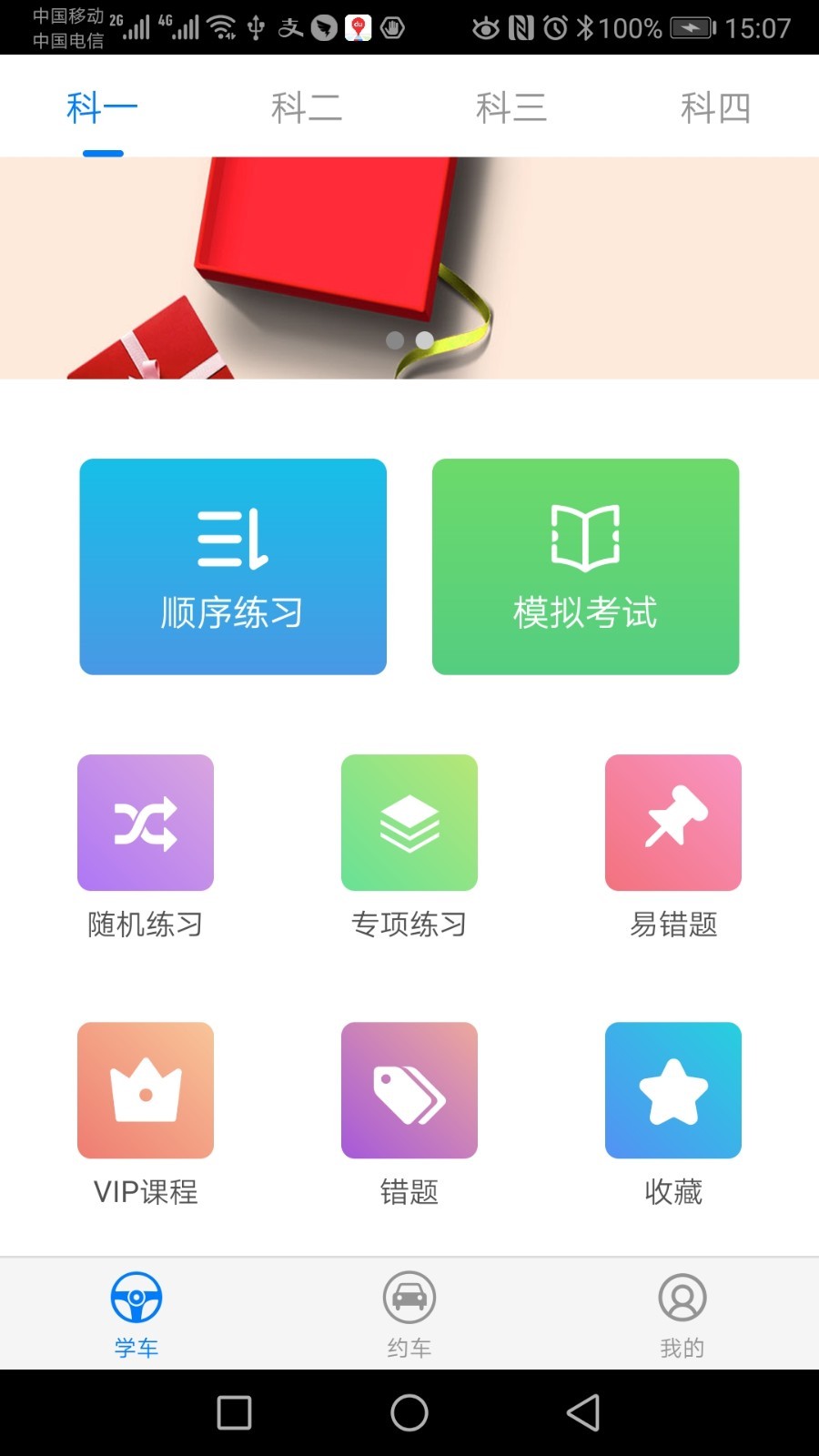Image resolution: width=819 pixels, height=1456 pixels.
Task: Switch to the 科三 tab
Action: 511,107
